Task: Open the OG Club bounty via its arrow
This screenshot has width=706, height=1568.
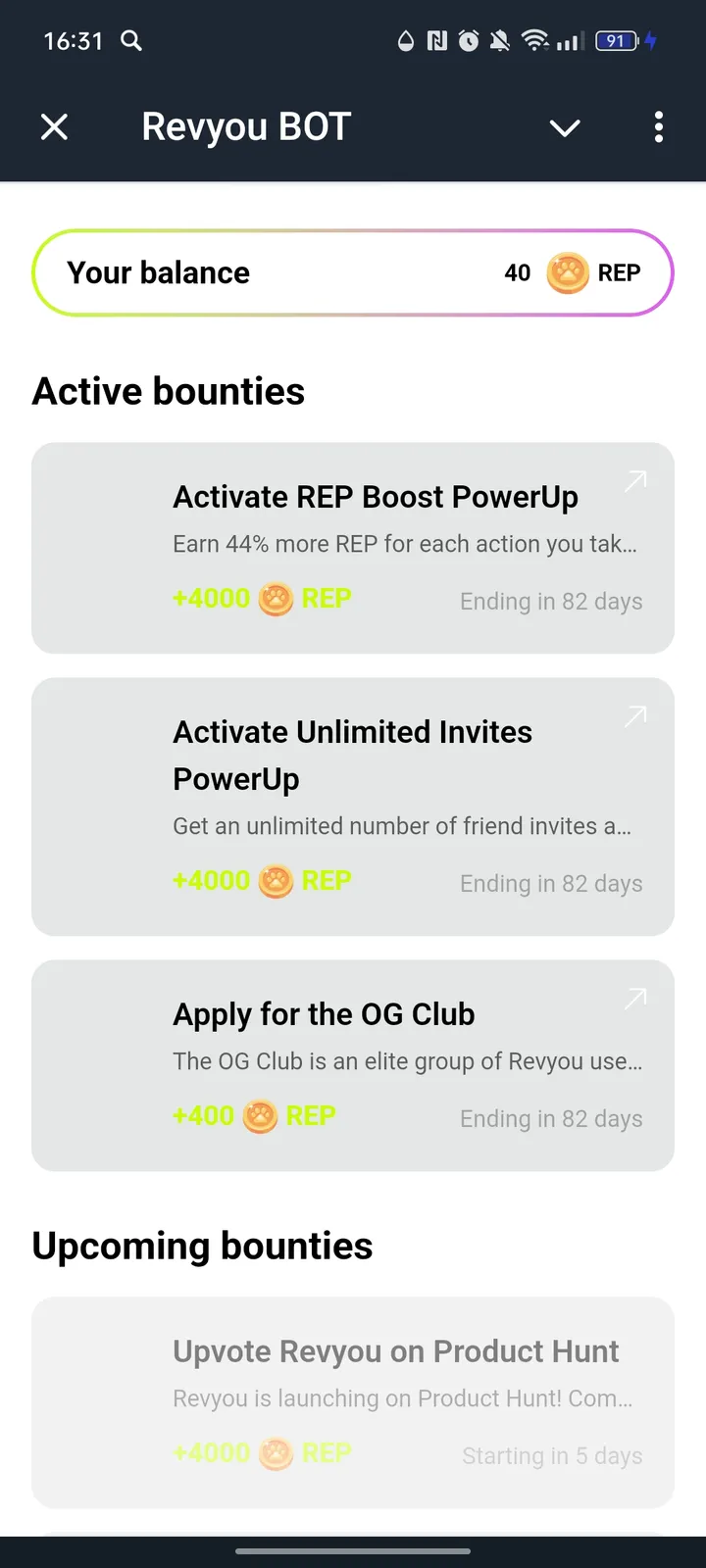Action: pyautogui.click(x=635, y=998)
